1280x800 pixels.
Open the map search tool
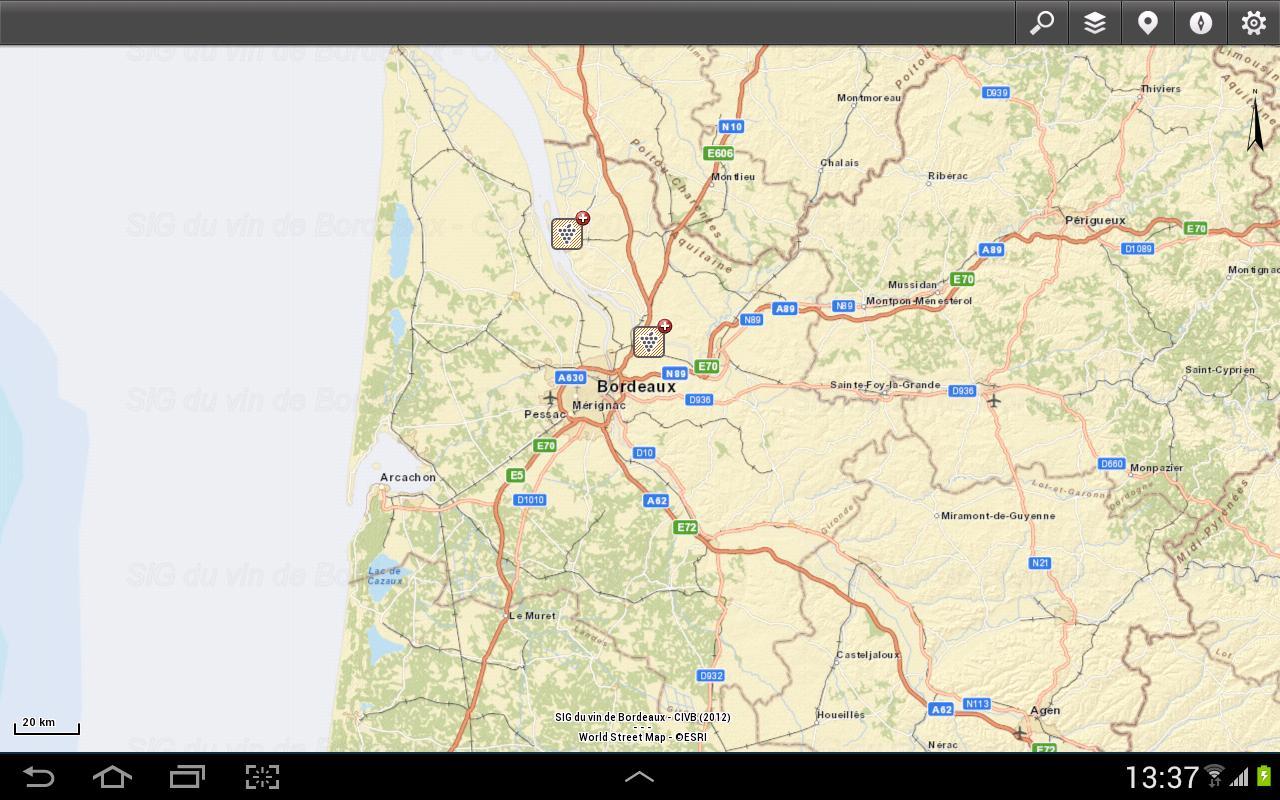[1042, 23]
